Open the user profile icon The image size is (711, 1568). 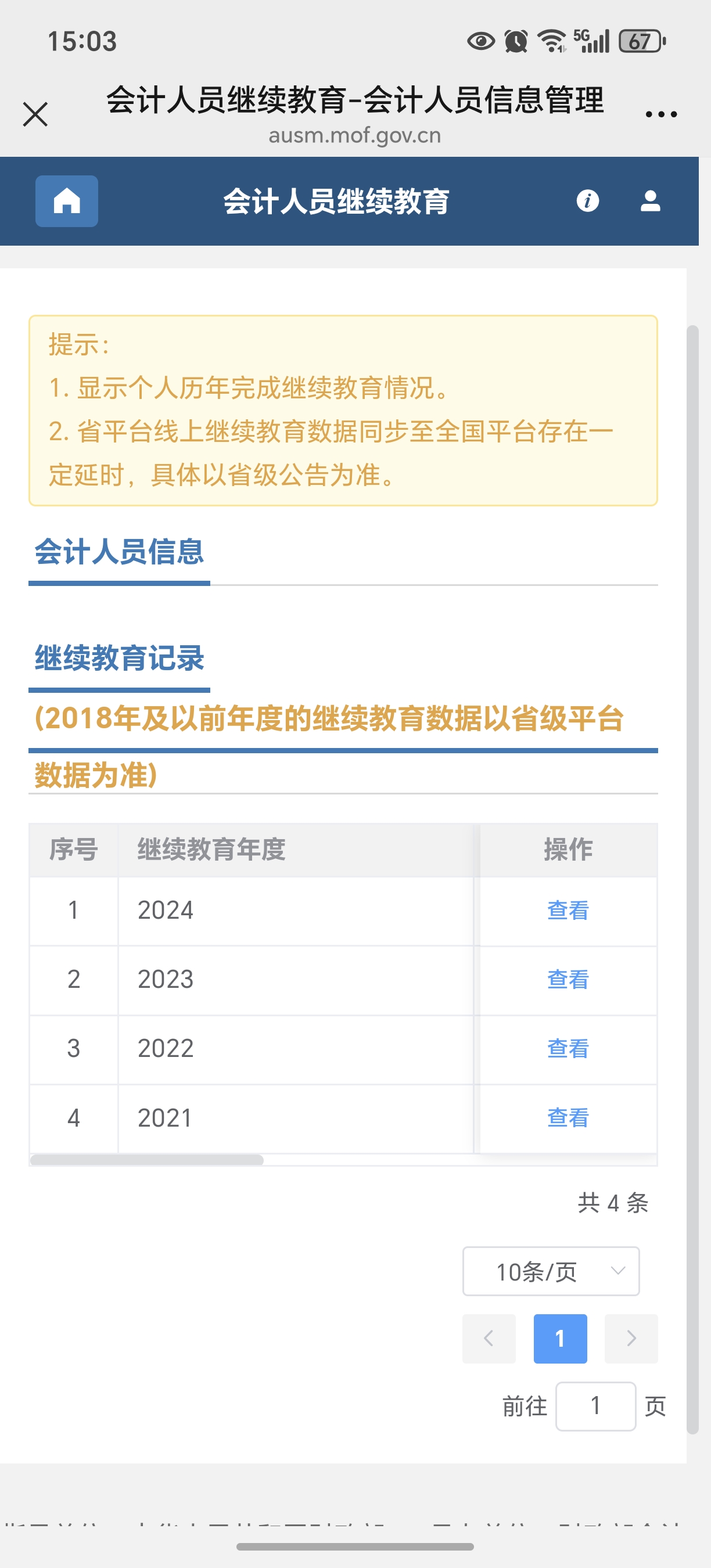[650, 201]
